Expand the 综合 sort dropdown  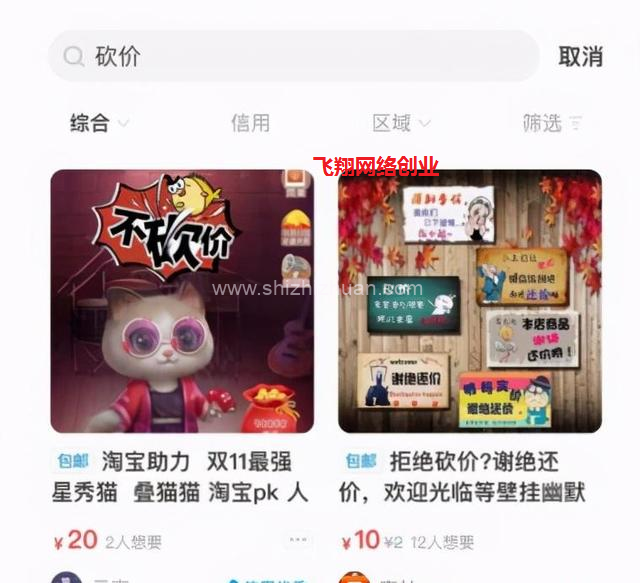pos(99,123)
